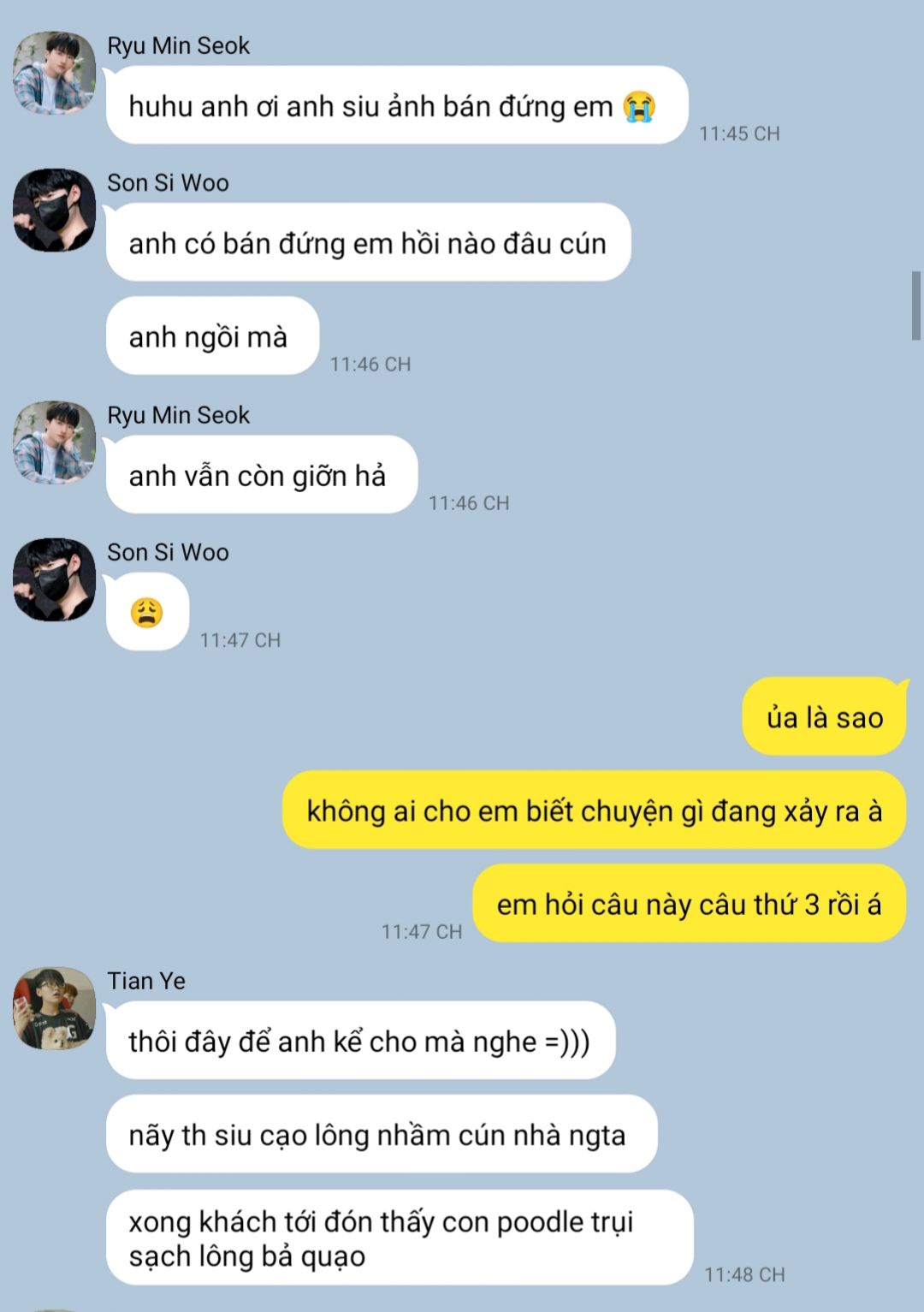This screenshot has width=924, height=1312.
Task: Open Son Si Woo's avatar beside the weary emoji message
Action: pos(54,579)
